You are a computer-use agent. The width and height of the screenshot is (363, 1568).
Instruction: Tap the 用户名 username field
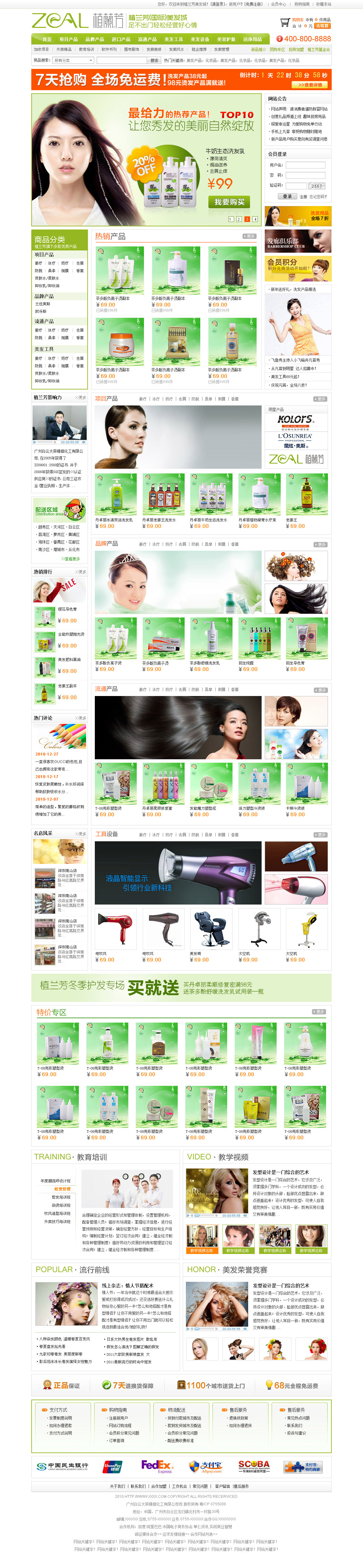(305, 165)
